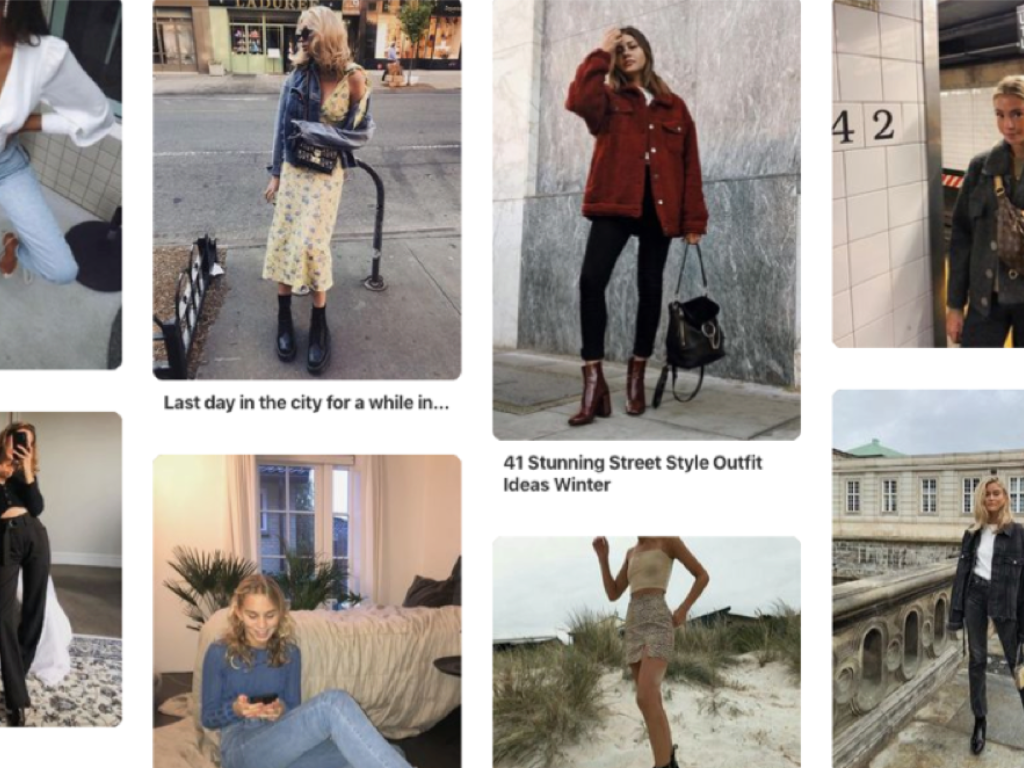
Task: Open the red teddy jacket pin
Action: (x=646, y=220)
